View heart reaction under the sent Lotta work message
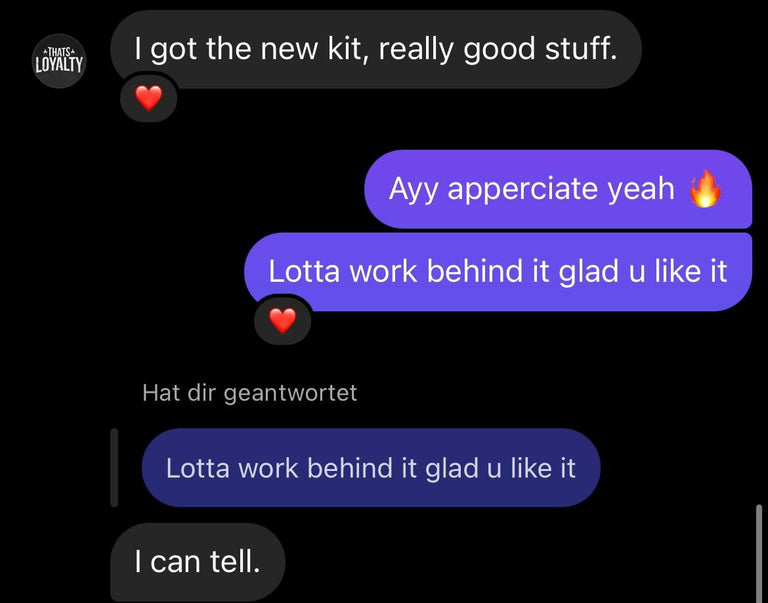Image resolution: width=768 pixels, height=603 pixels. tap(283, 320)
